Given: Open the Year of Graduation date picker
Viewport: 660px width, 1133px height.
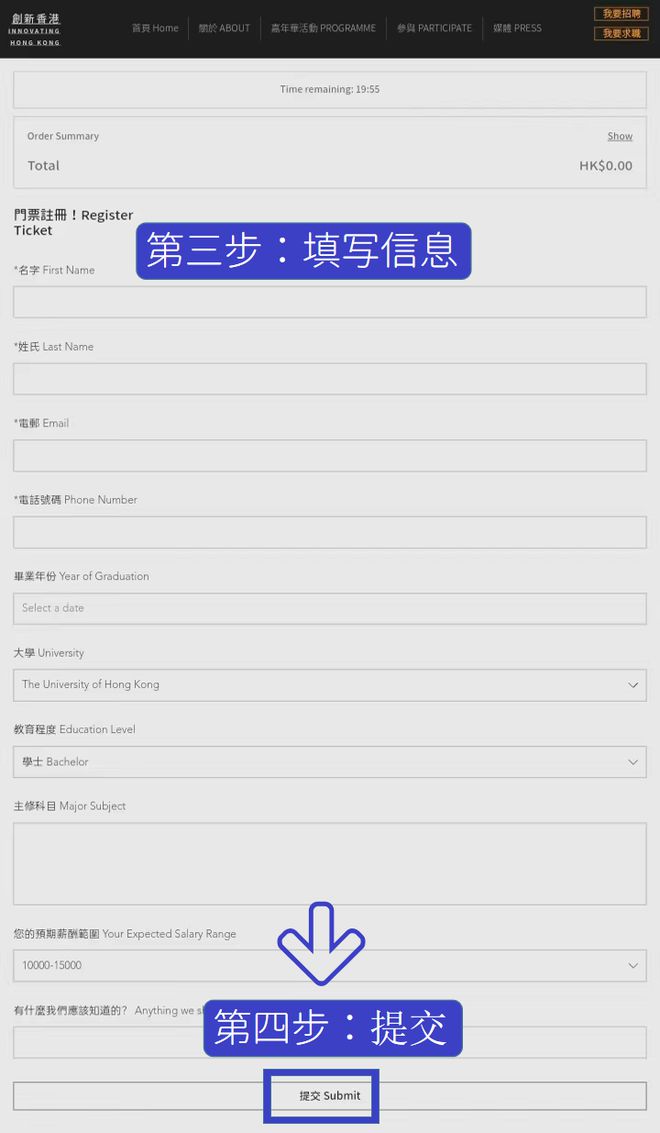Looking at the screenshot, I should [330, 608].
